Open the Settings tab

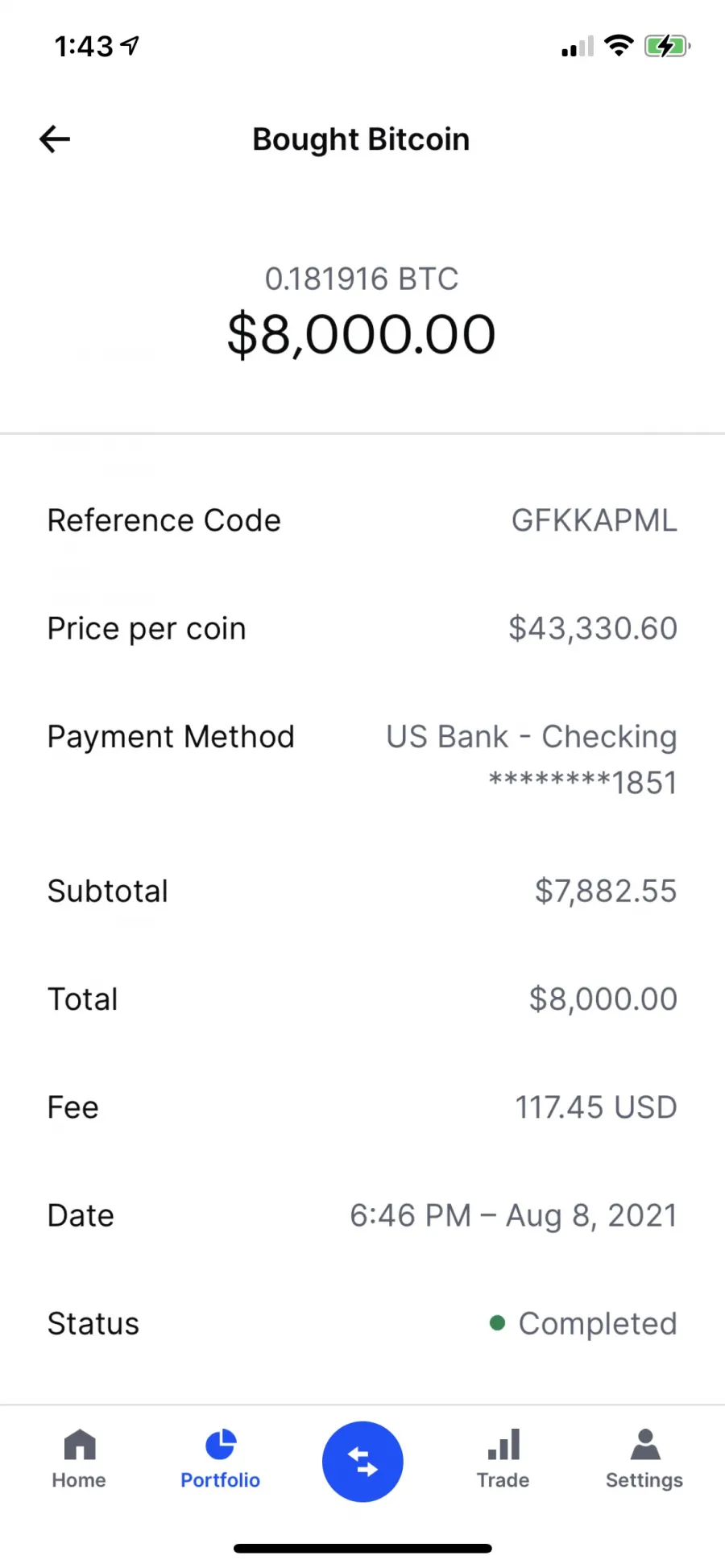pos(644,1459)
